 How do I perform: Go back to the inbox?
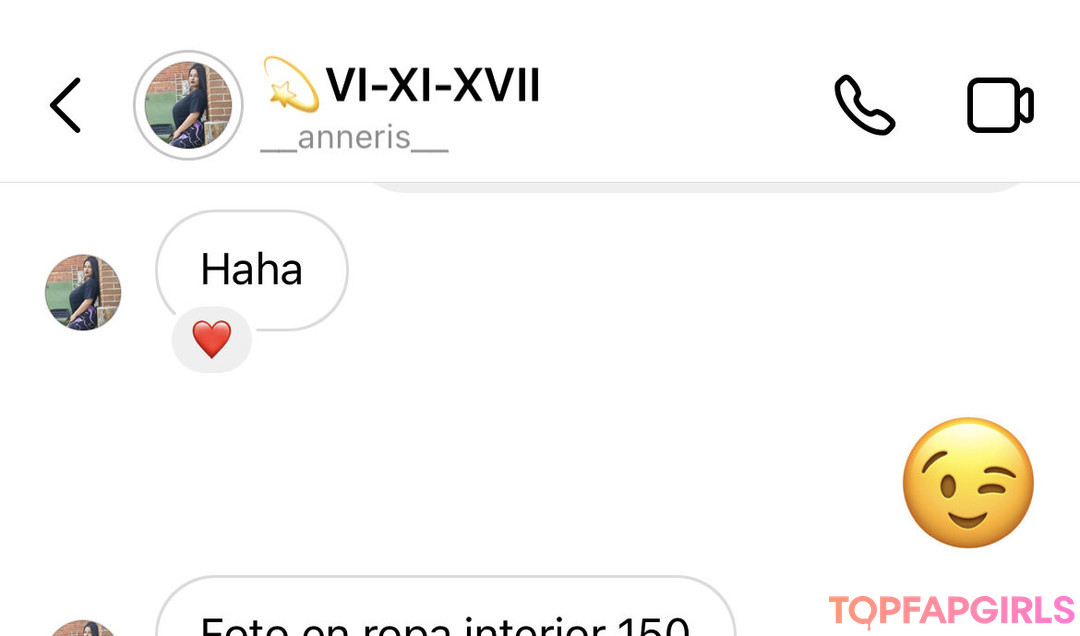(65, 105)
